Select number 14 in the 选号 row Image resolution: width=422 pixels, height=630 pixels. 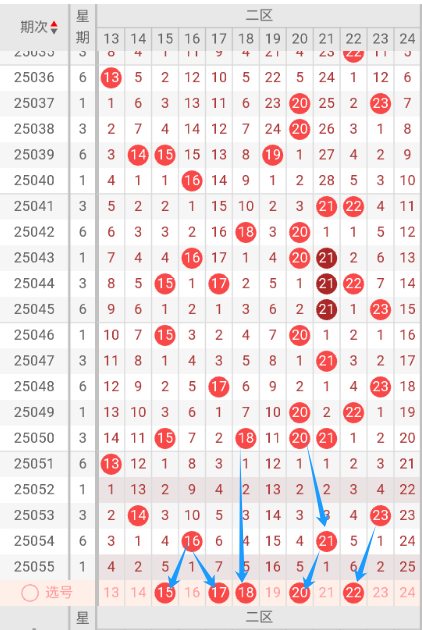(138, 593)
